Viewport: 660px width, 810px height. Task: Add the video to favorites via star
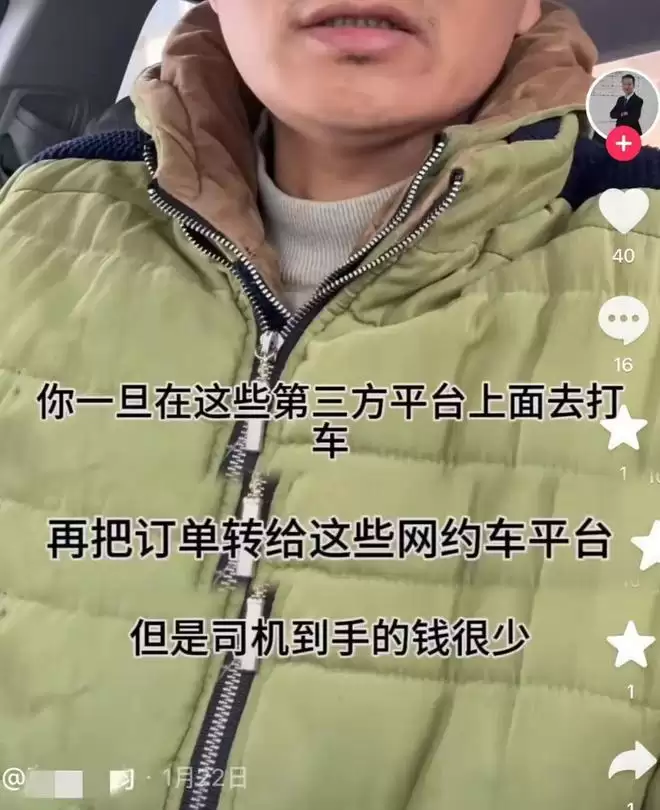626,428
